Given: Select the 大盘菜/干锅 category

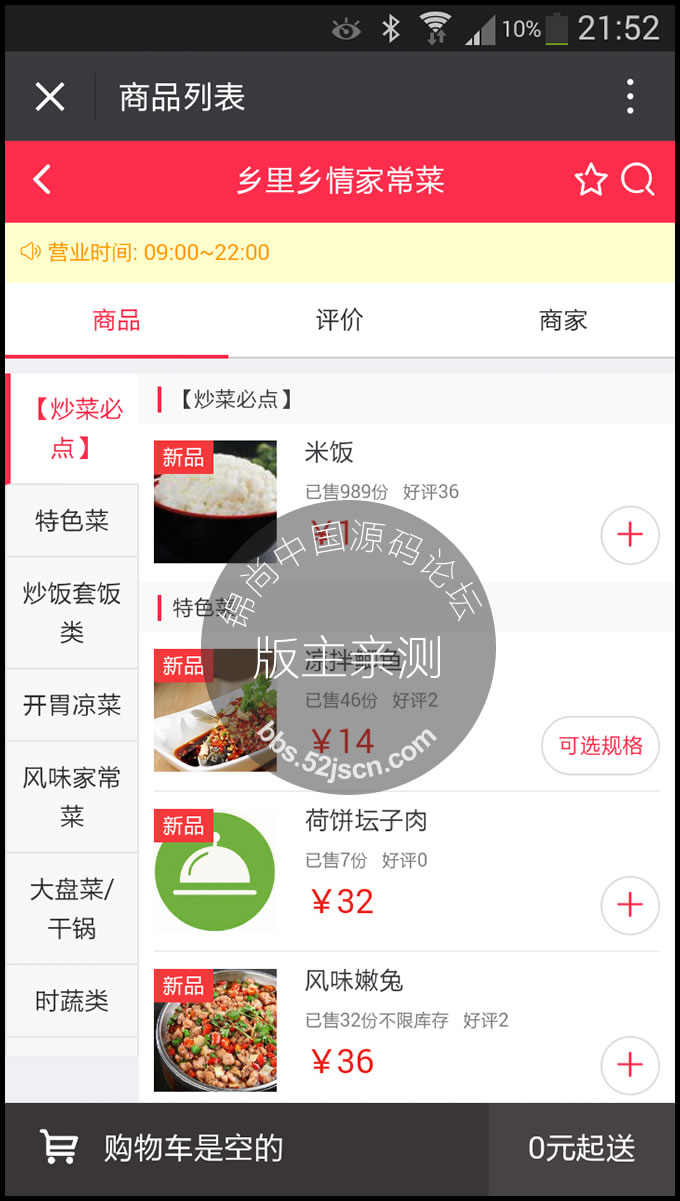Looking at the screenshot, I should pos(72,908).
